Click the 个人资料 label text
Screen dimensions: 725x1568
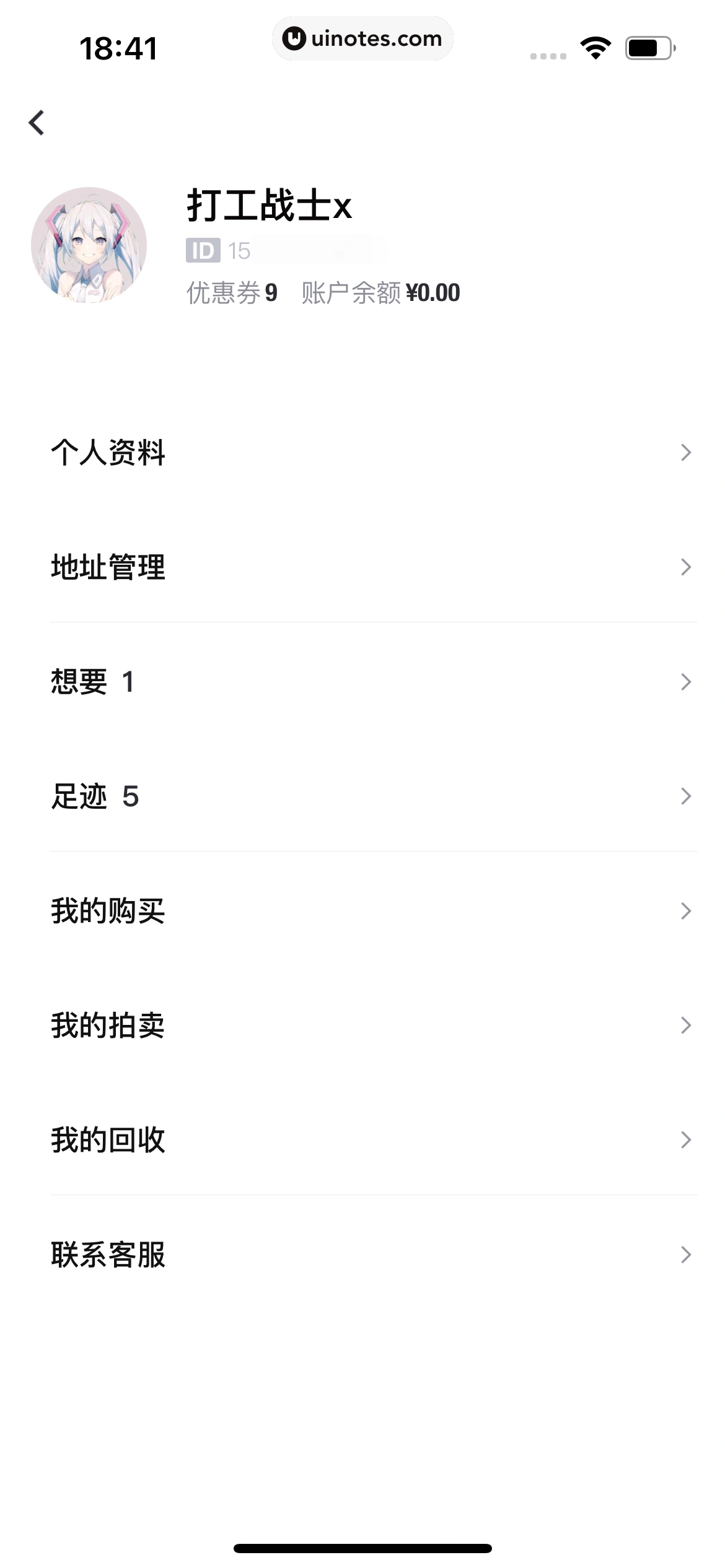(x=107, y=453)
